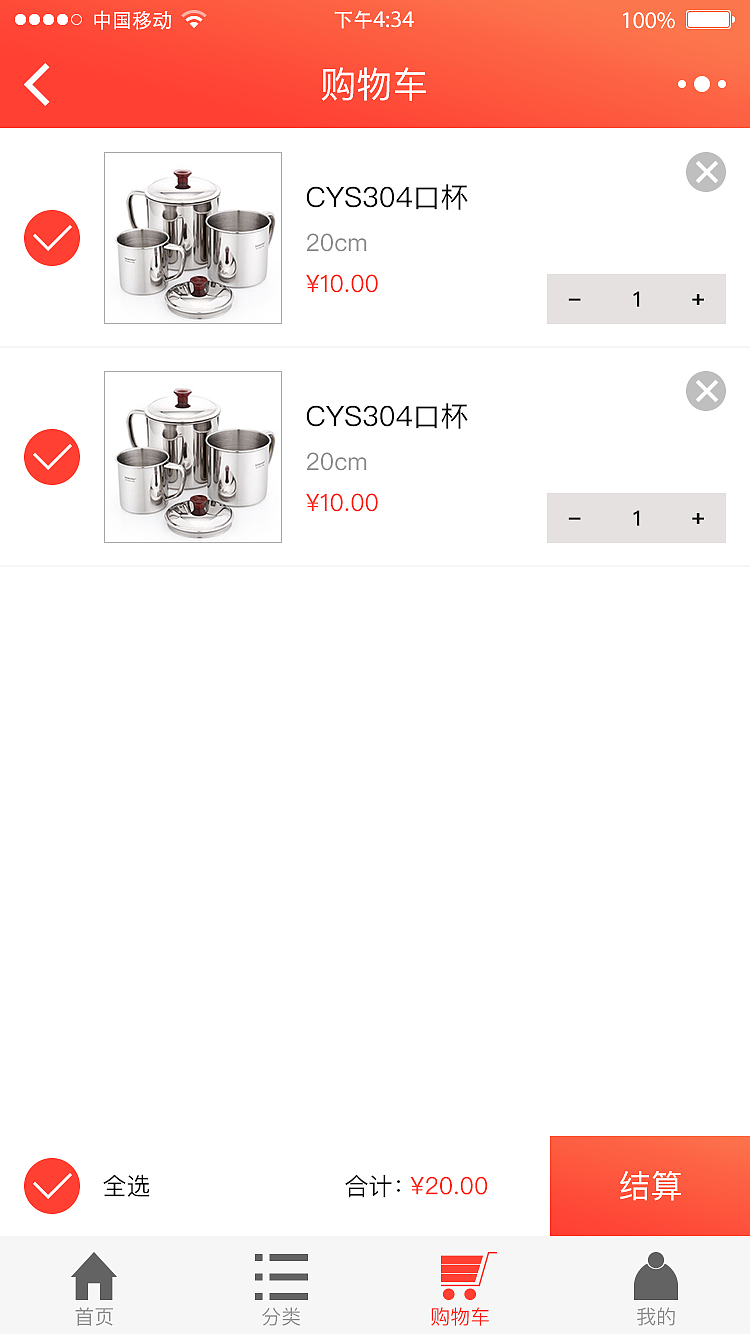750x1334 pixels.
Task: Open the second product's image
Action: tap(193, 457)
